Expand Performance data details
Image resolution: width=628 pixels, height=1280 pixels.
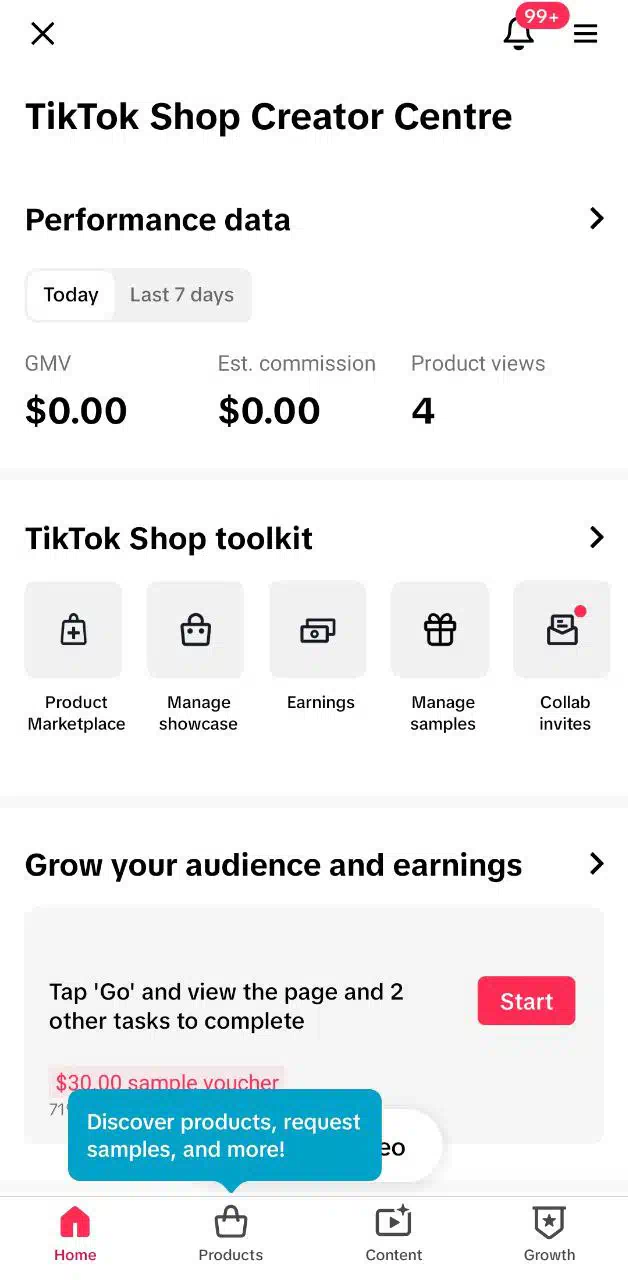click(597, 218)
